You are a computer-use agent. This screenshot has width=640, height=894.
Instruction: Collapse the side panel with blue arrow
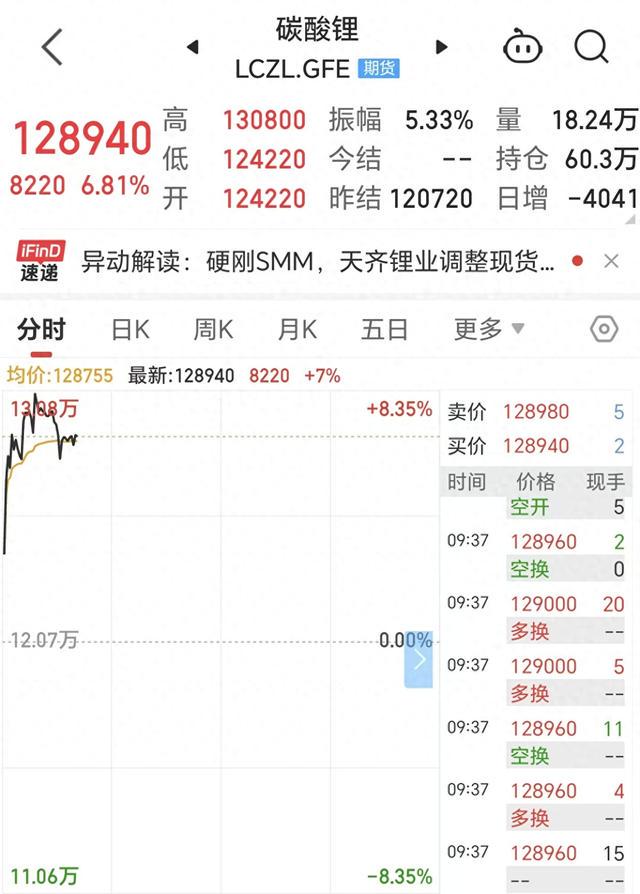point(419,659)
